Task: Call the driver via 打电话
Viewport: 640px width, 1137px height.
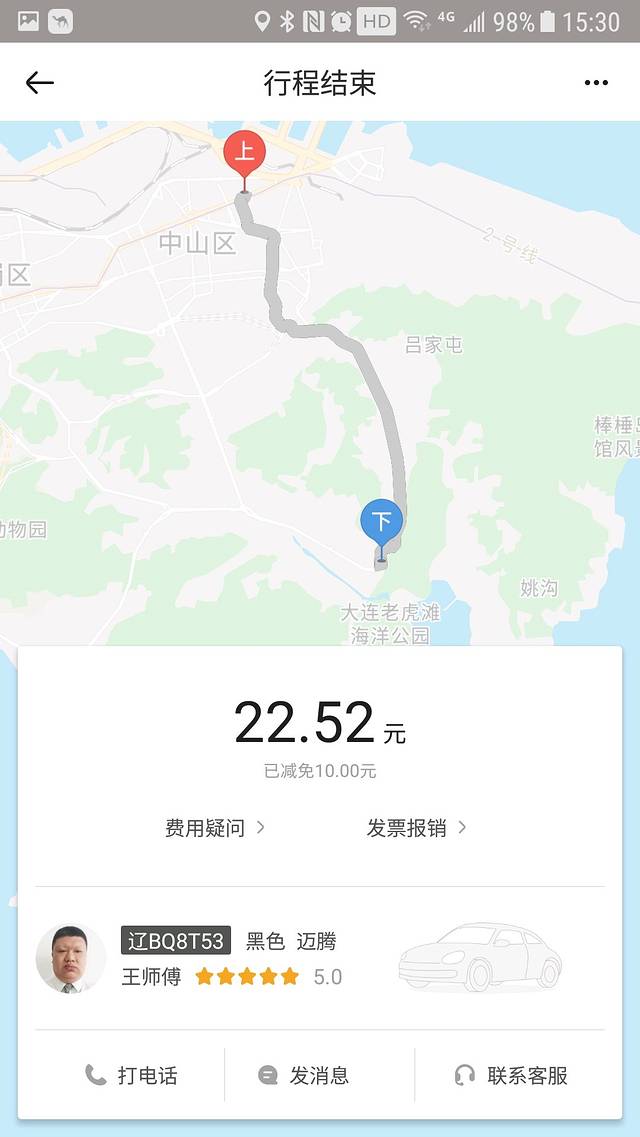Action: tap(131, 1075)
